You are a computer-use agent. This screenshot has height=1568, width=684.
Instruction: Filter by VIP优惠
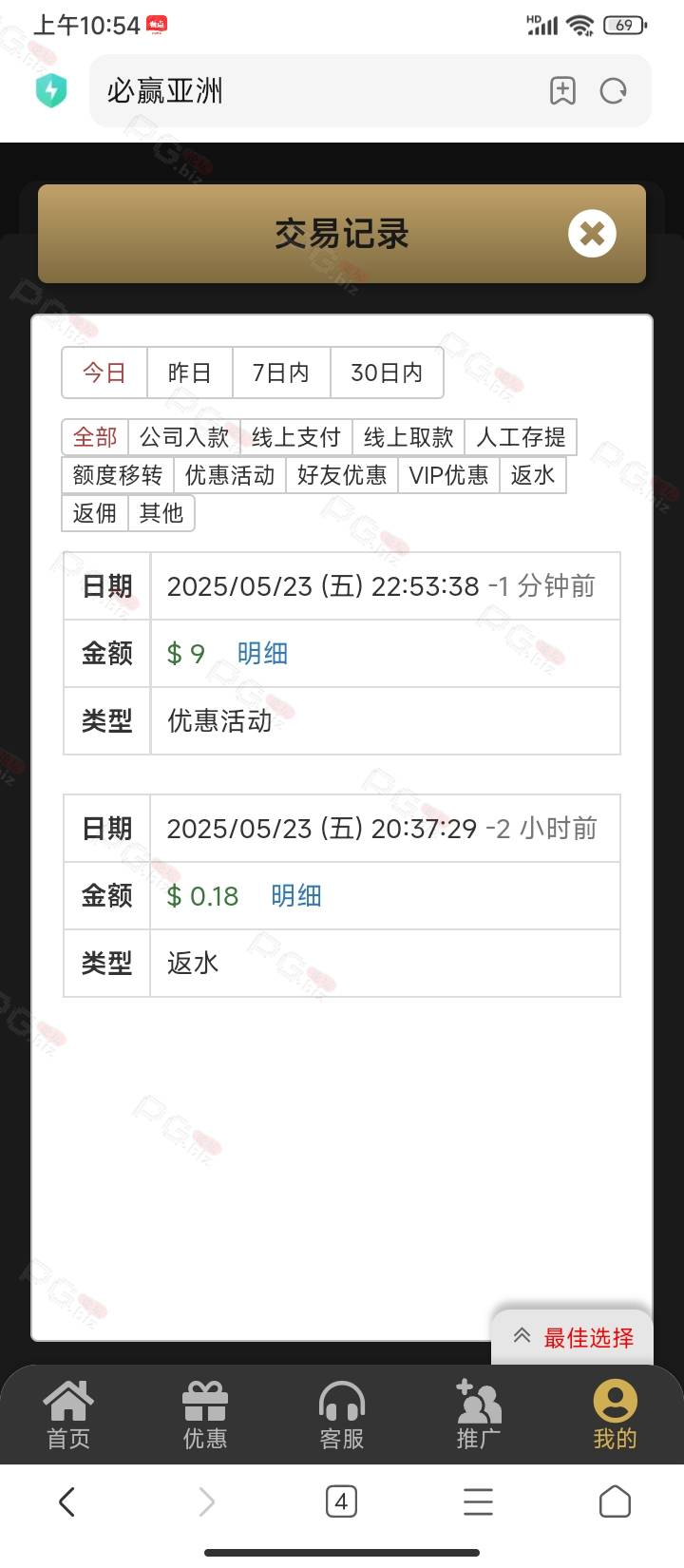[x=448, y=475]
